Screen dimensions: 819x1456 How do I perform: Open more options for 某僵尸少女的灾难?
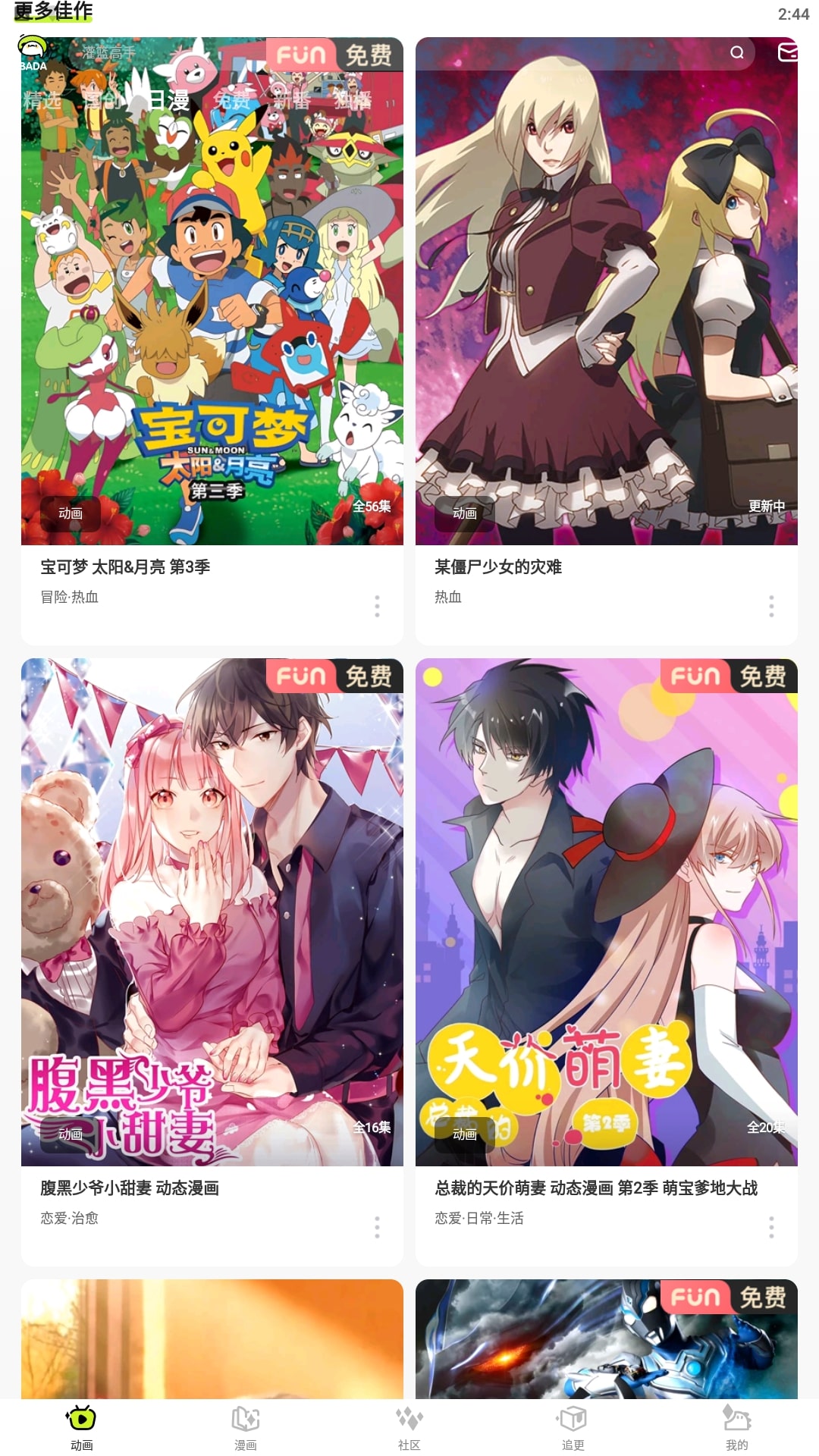(x=771, y=606)
